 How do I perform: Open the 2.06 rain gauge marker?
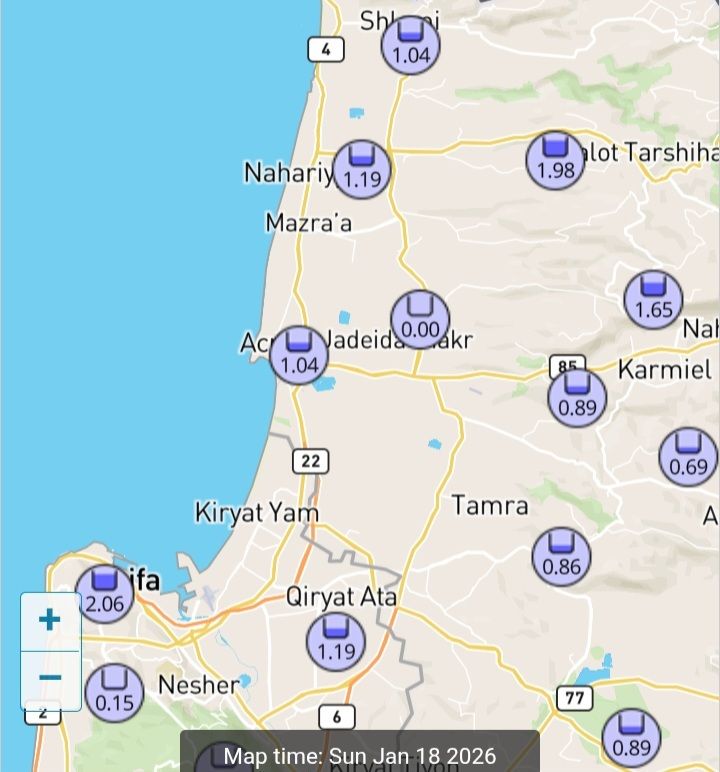104,593
